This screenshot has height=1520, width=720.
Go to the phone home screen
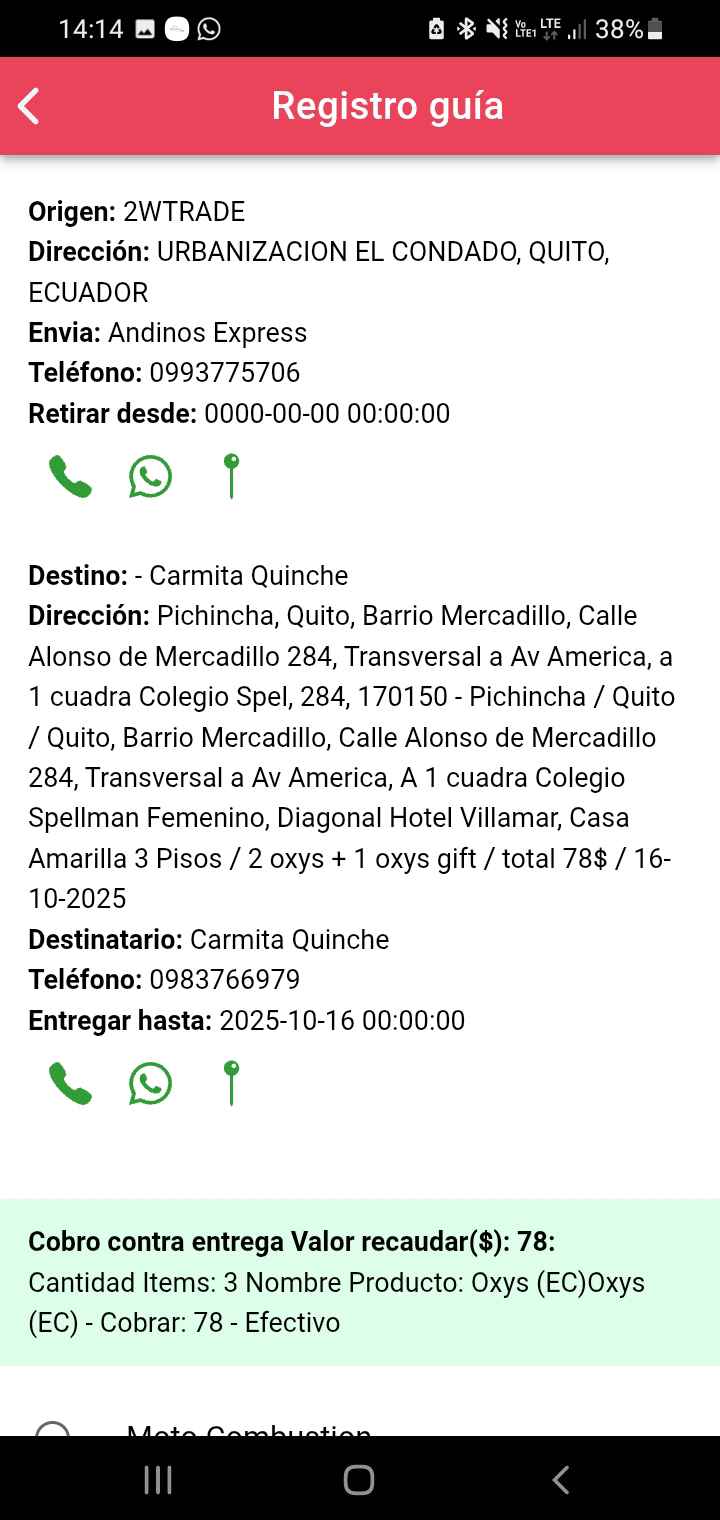[359, 1480]
